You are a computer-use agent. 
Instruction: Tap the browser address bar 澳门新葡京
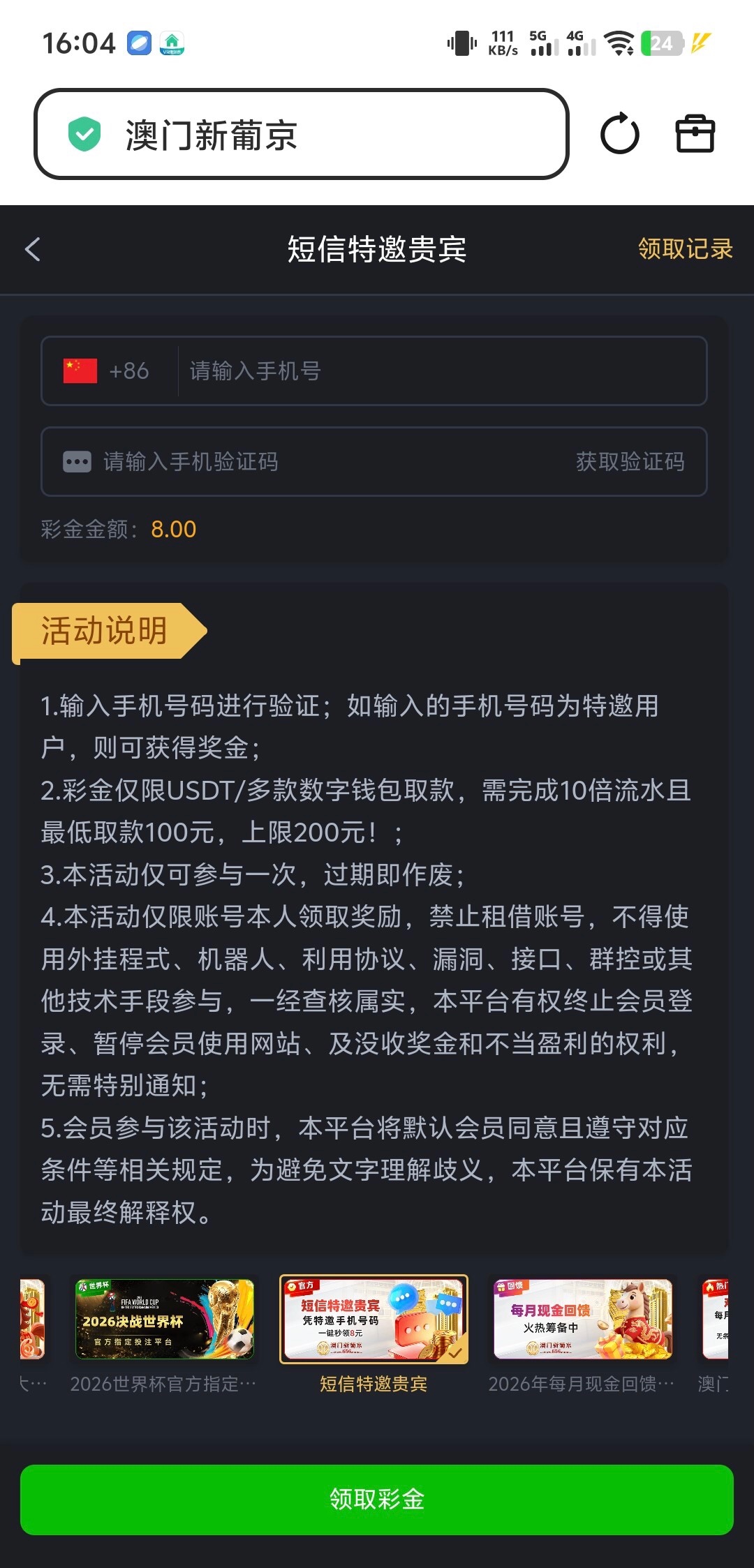tap(300, 134)
